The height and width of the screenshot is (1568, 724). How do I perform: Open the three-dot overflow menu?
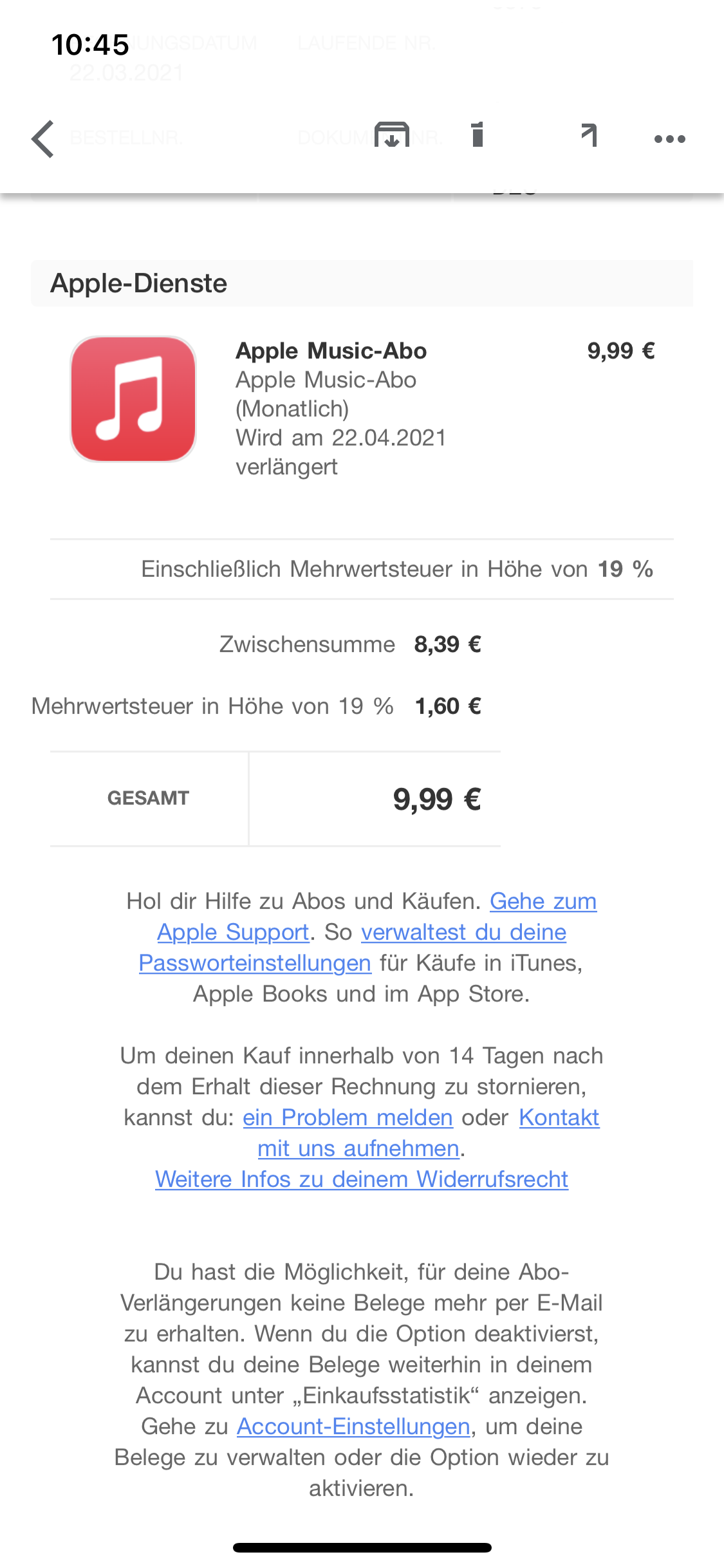coord(669,138)
